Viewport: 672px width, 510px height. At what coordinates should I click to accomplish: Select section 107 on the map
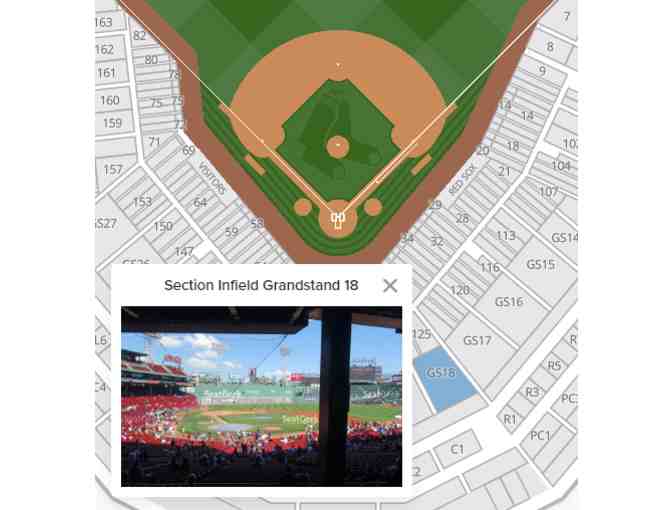point(548,192)
